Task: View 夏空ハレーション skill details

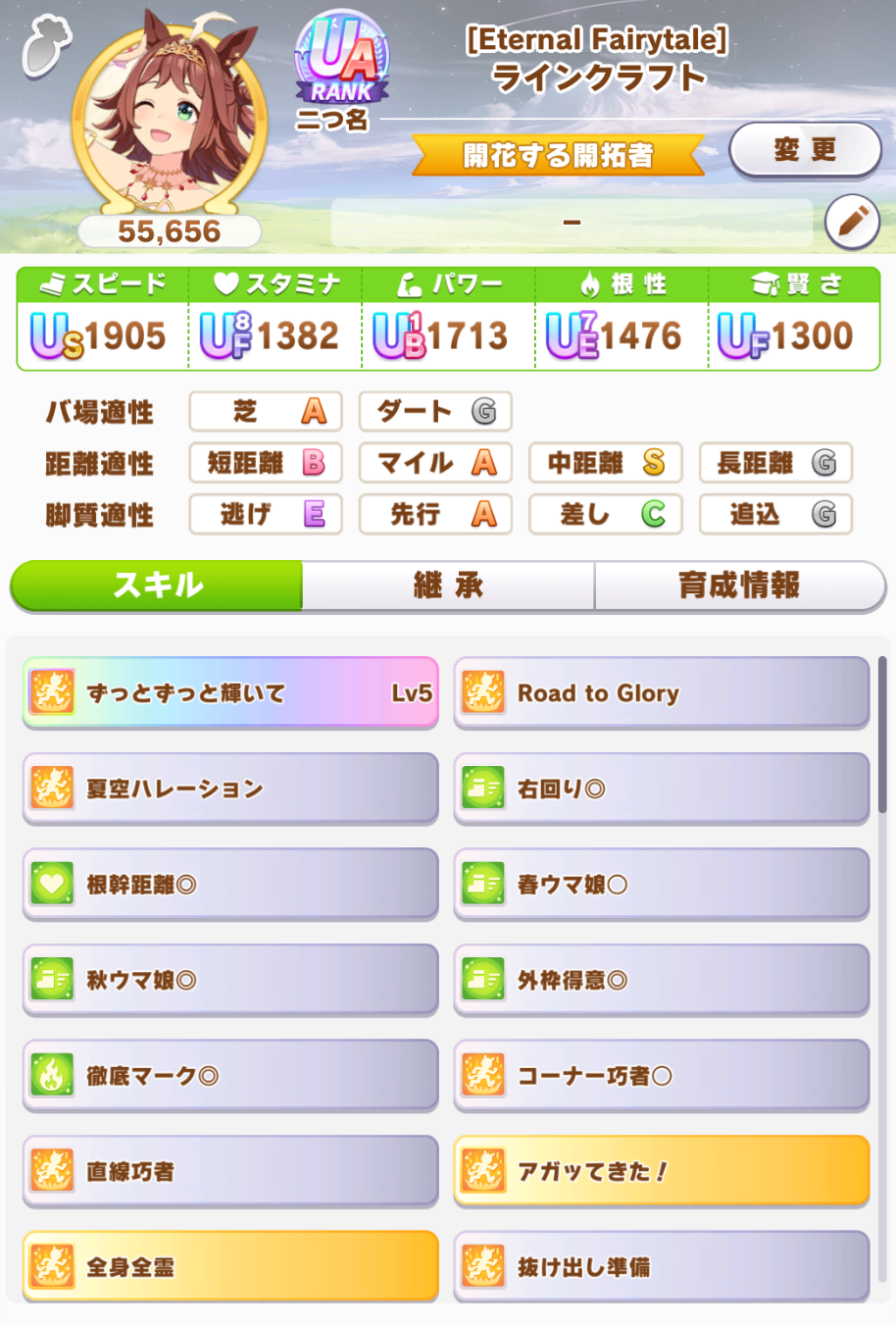Action: [x=230, y=789]
